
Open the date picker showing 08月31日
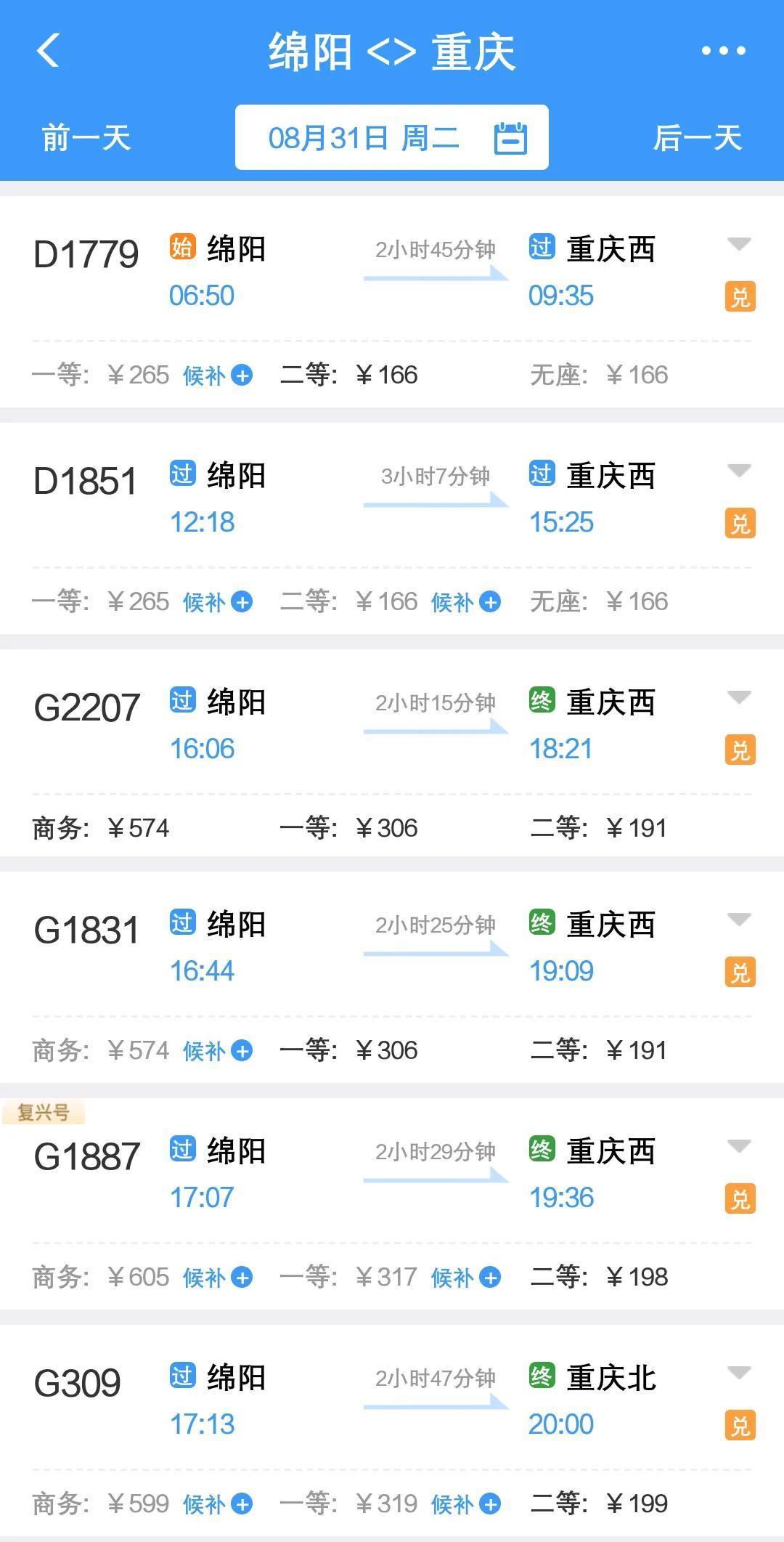tap(392, 137)
